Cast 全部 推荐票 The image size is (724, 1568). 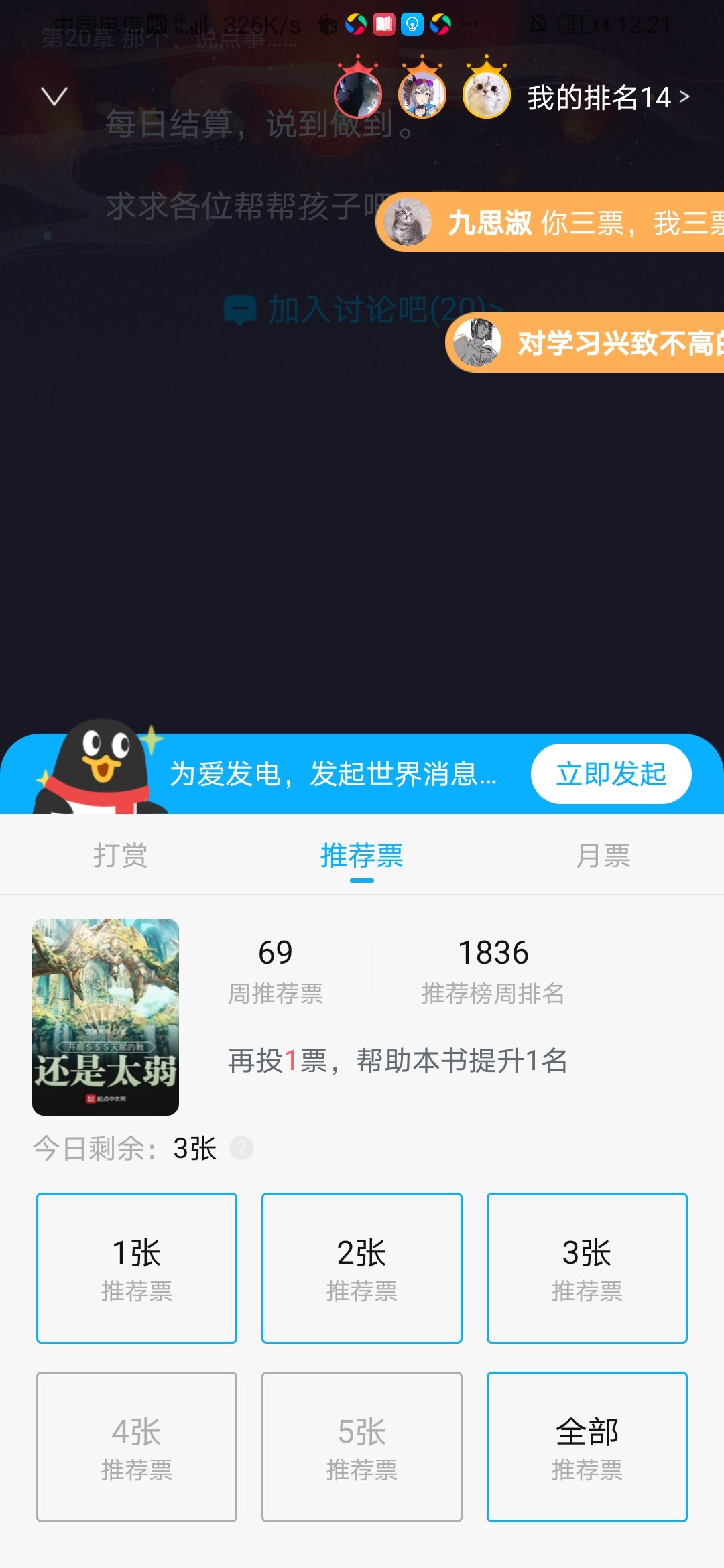pos(587,1447)
